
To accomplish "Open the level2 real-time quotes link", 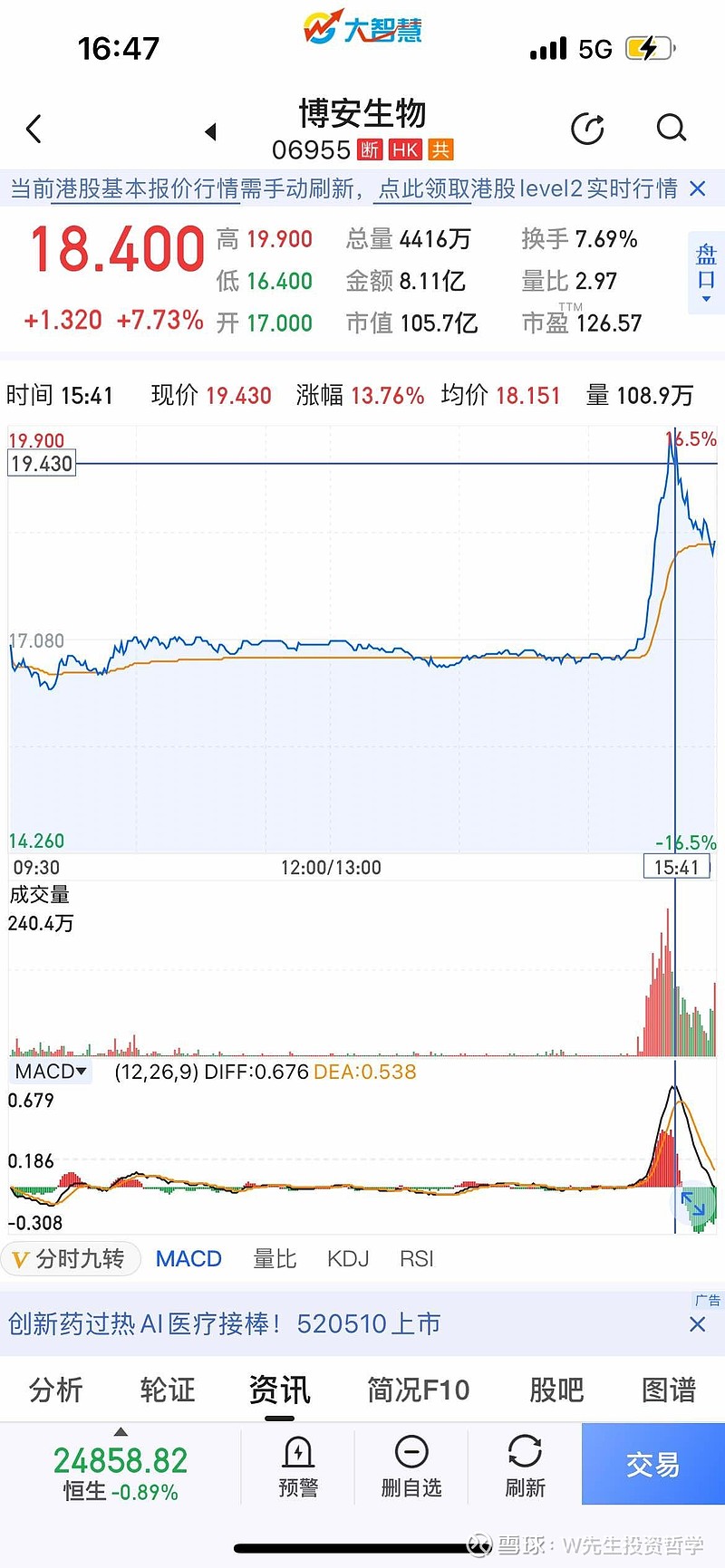I will click(527, 188).
